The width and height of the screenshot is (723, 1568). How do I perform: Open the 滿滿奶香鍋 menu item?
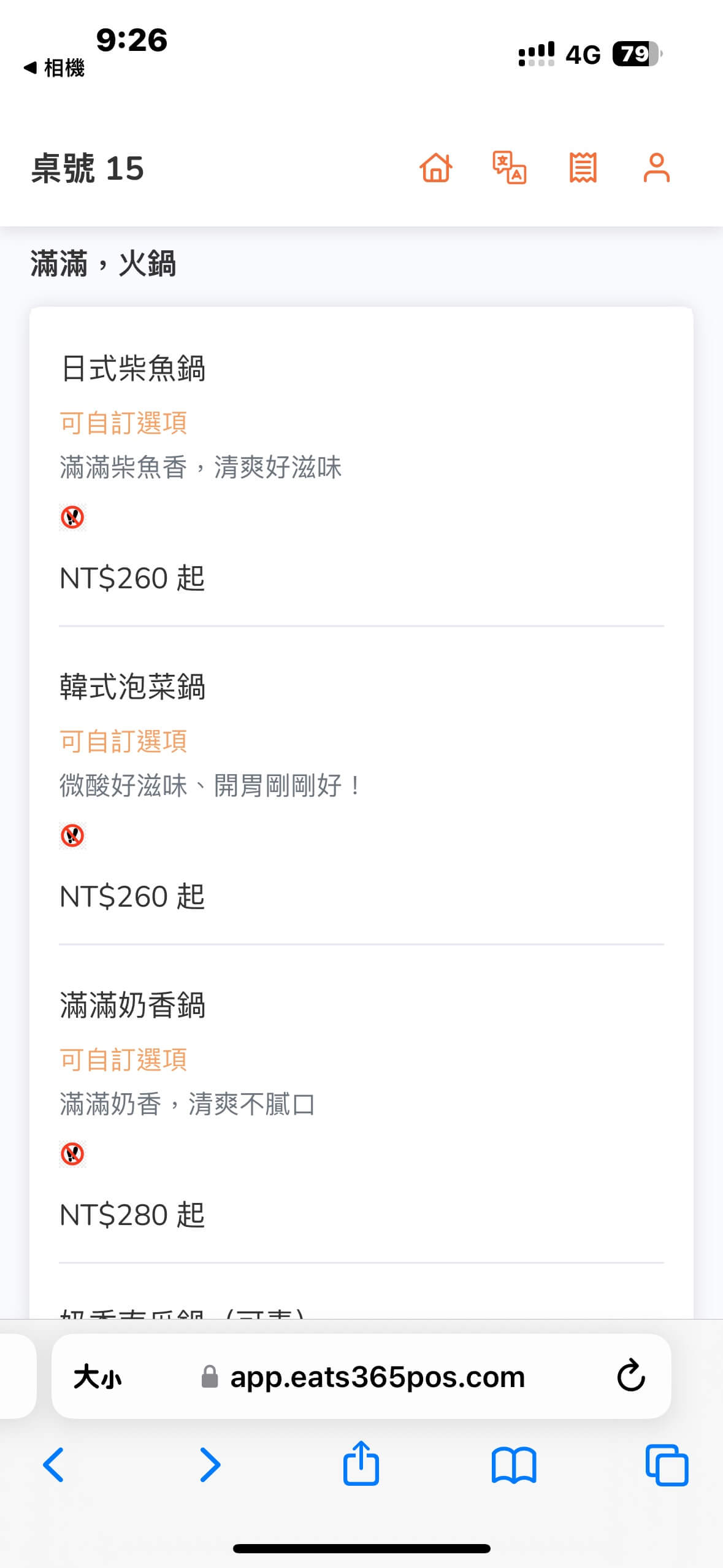[x=133, y=1005]
